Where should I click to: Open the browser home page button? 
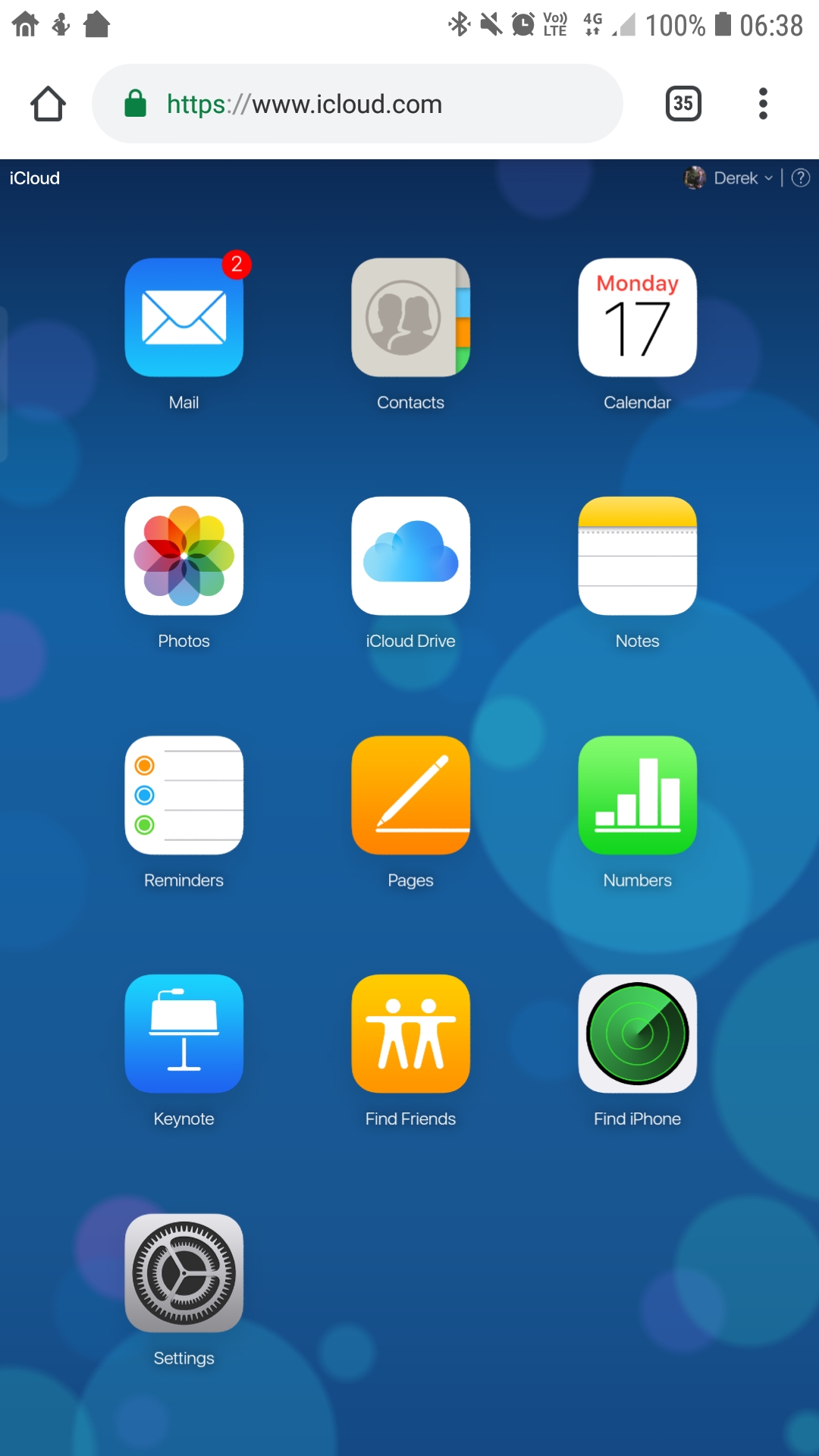[x=48, y=104]
